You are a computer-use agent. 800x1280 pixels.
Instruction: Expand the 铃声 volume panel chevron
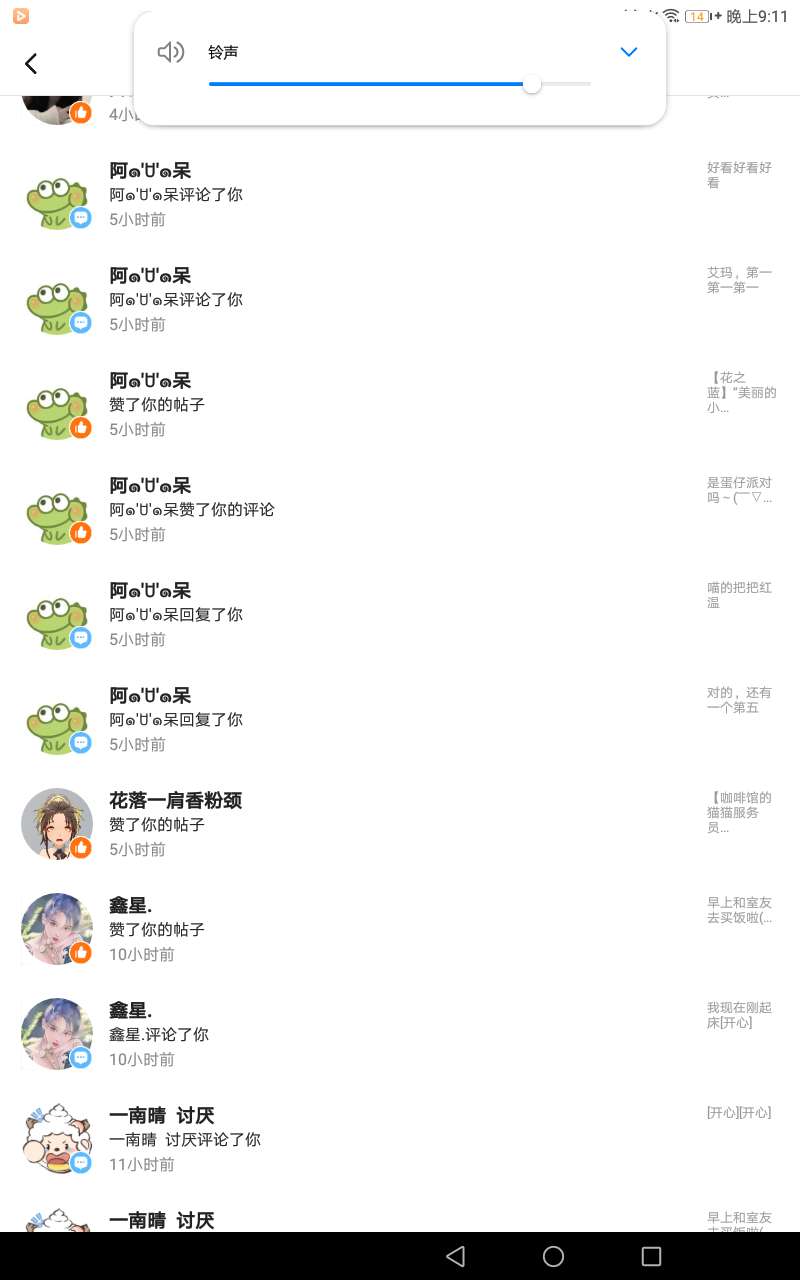[628, 52]
